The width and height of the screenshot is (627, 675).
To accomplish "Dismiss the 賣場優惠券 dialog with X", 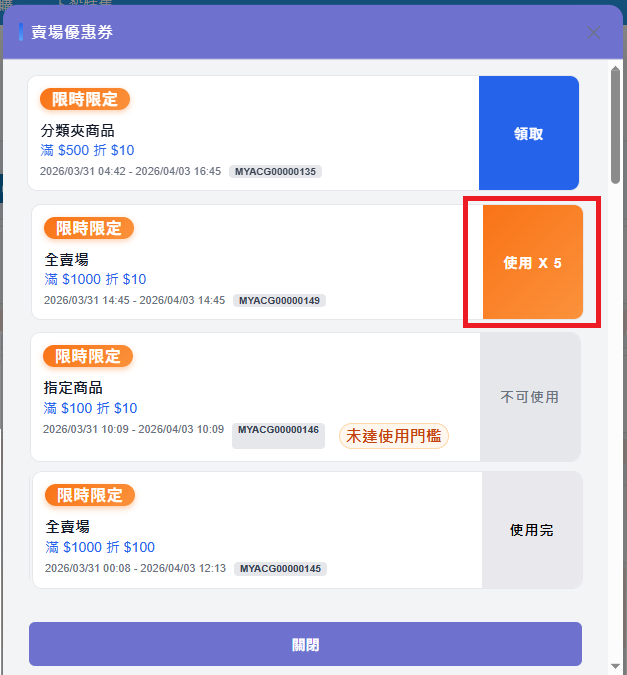I will click(x=593, y=33).
